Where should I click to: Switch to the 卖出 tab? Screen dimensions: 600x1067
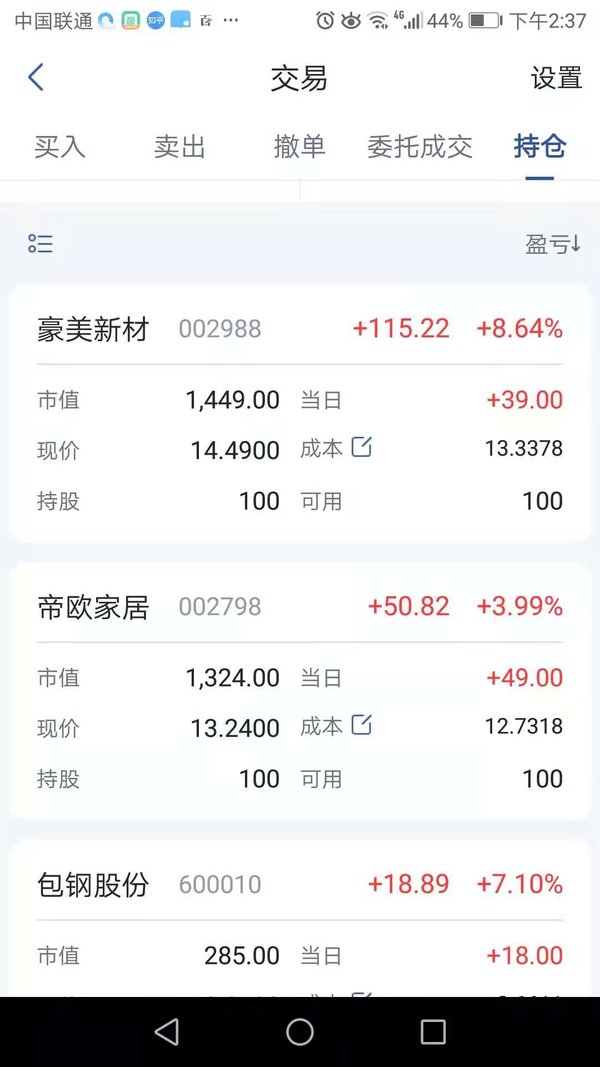(x=180, y=146)
